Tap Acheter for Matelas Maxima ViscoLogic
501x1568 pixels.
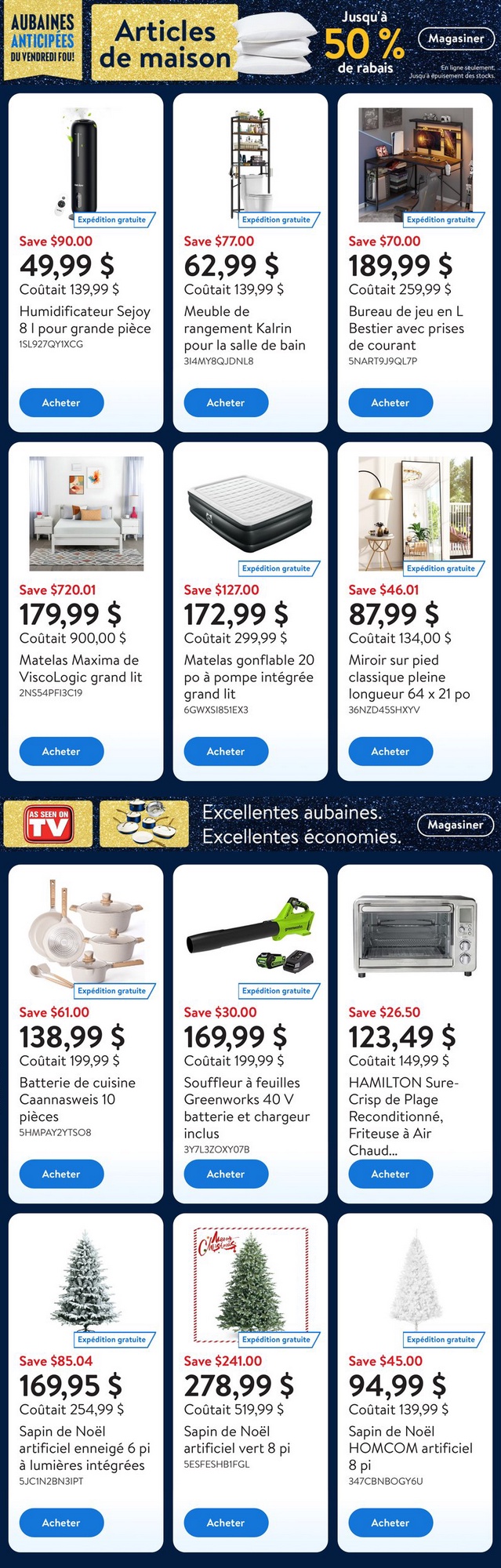click(x=61, y=751)
